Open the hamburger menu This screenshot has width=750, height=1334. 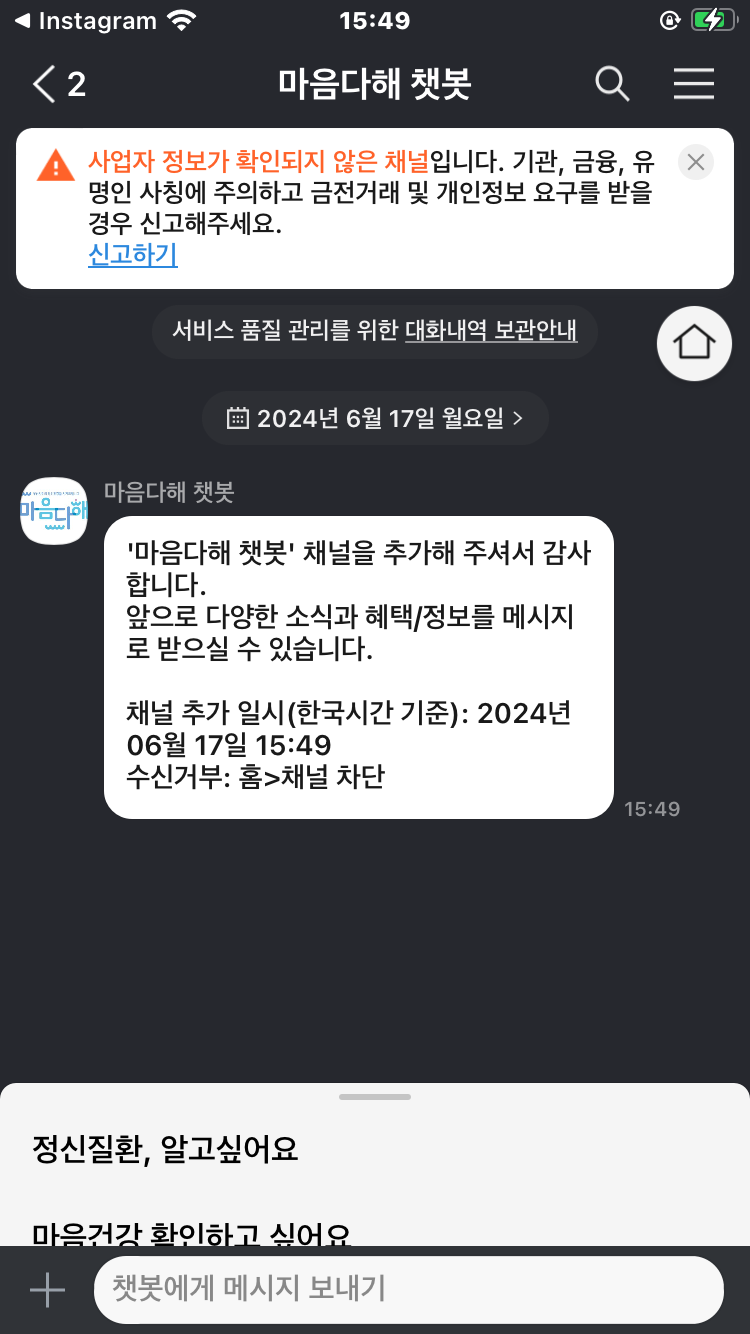(694, 84)
